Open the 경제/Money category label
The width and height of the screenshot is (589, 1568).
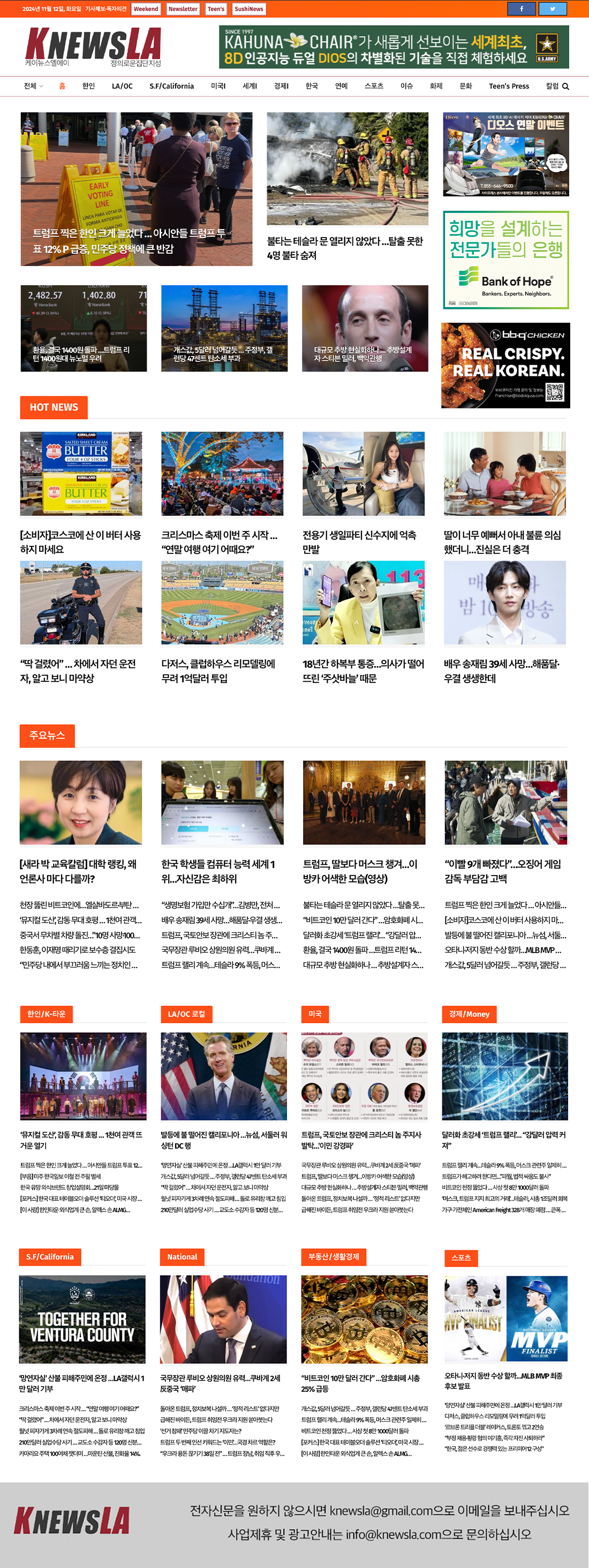tap(469, 1014)
